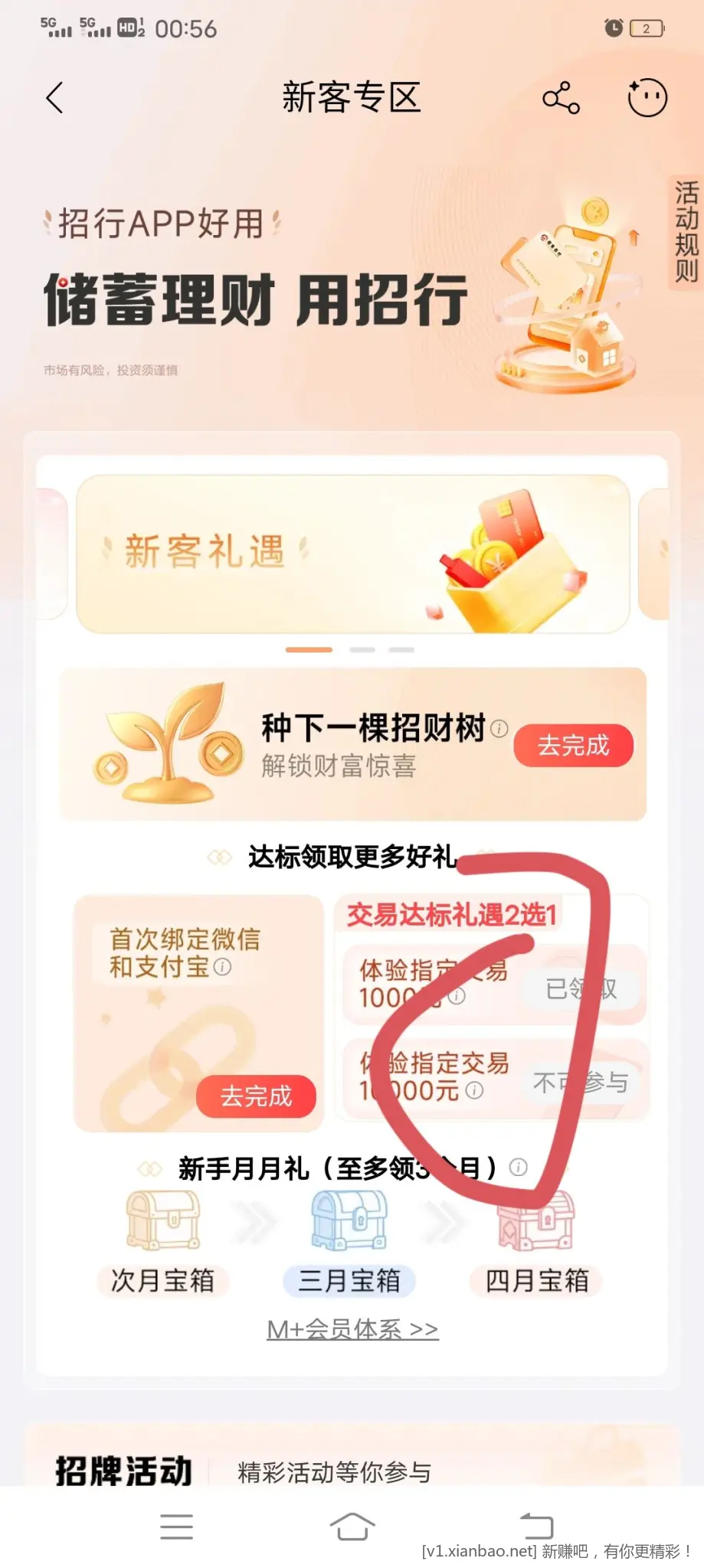Open the smiley assistant icon

pyautogui.click(x=647, y=97)
